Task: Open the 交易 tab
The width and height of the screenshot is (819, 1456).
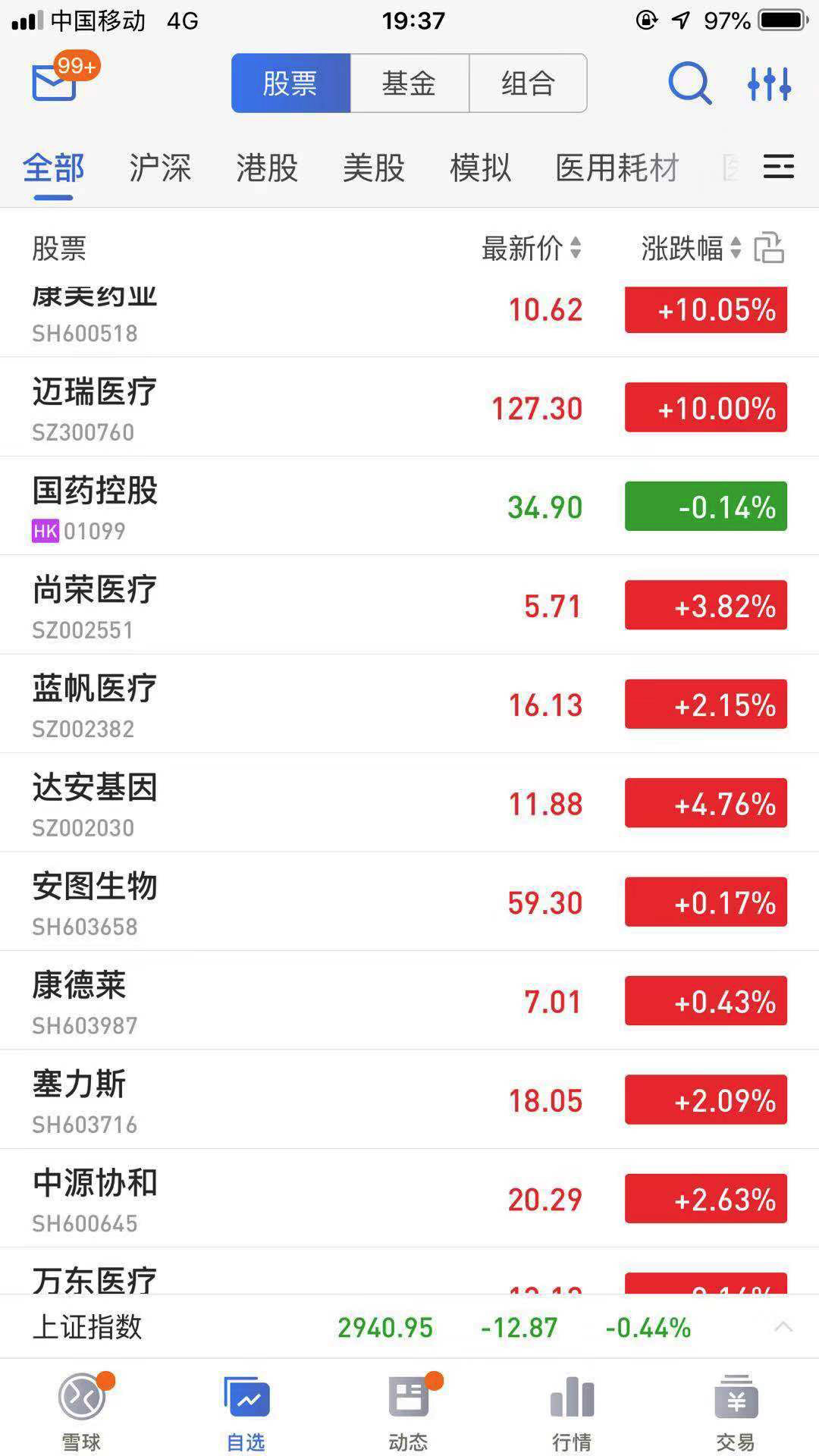Action: coord(736,1412)
